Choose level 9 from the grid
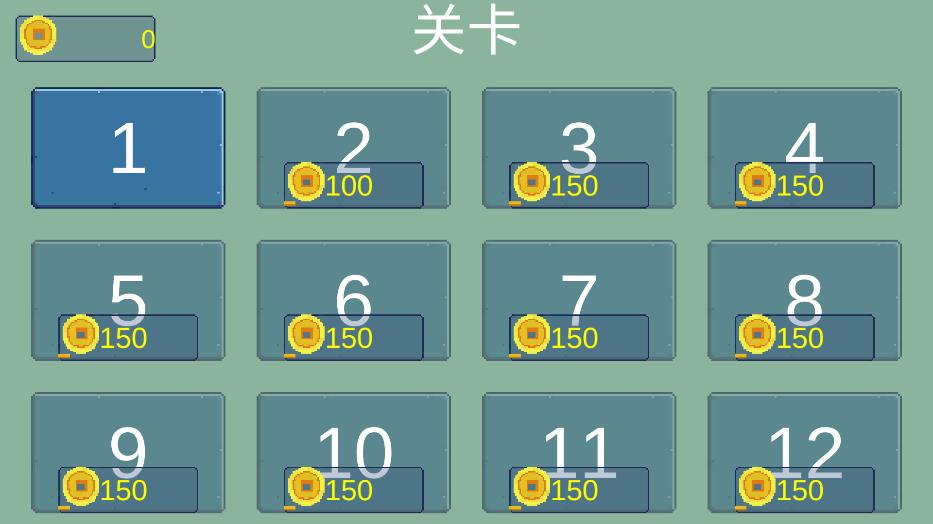The width and height of the screenshot is (933, 524). (128, 452)
